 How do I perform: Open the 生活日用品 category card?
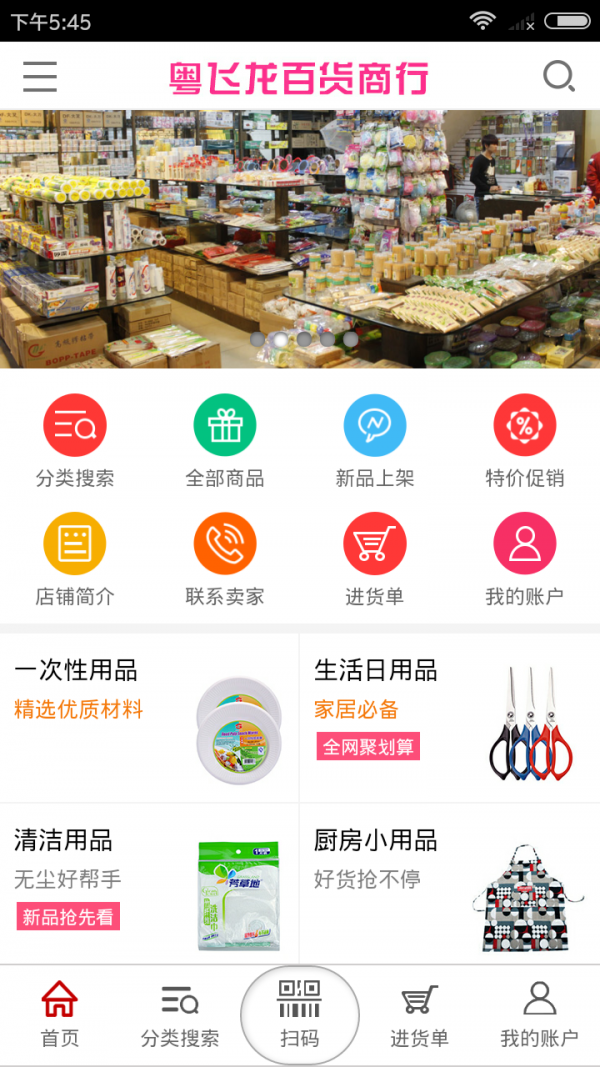450,717
